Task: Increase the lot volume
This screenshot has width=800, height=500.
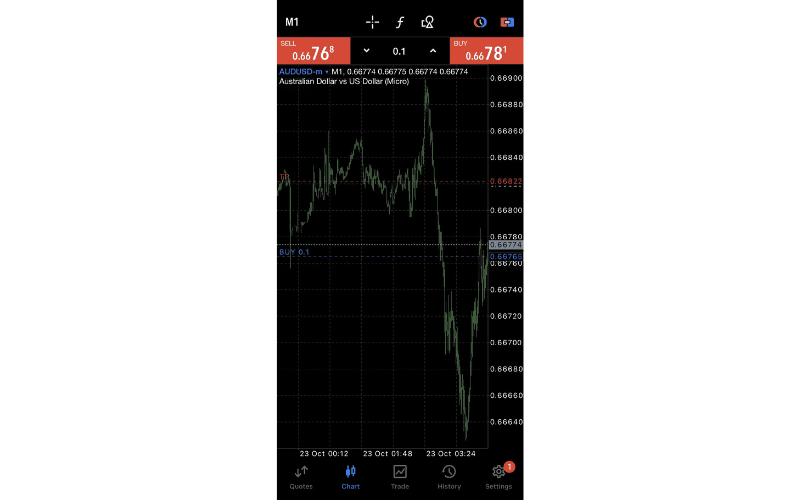Action: click(x=433, y=51)
